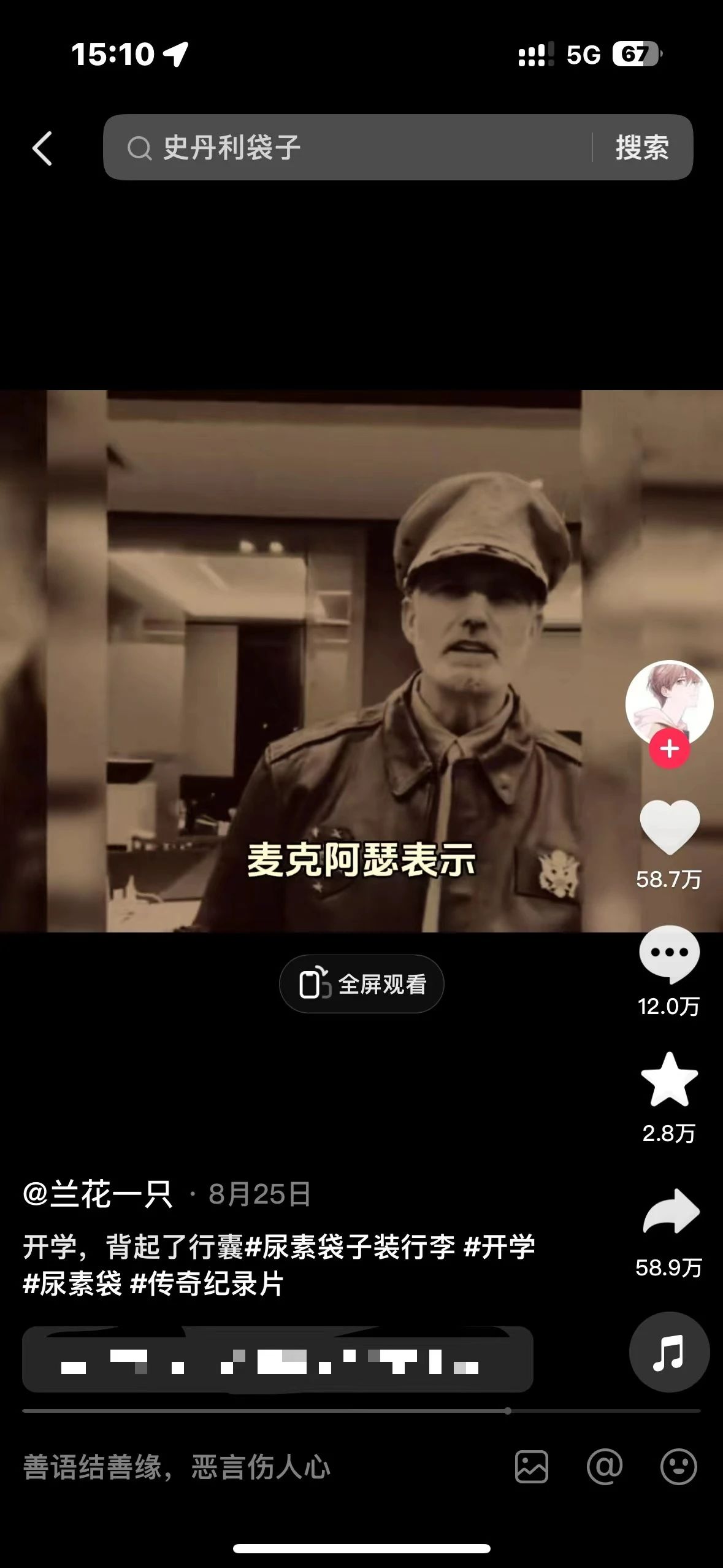Tap the 搜索 button
Screen dimensions: 723x1568
pyautogui.click(x=641, y=148)
